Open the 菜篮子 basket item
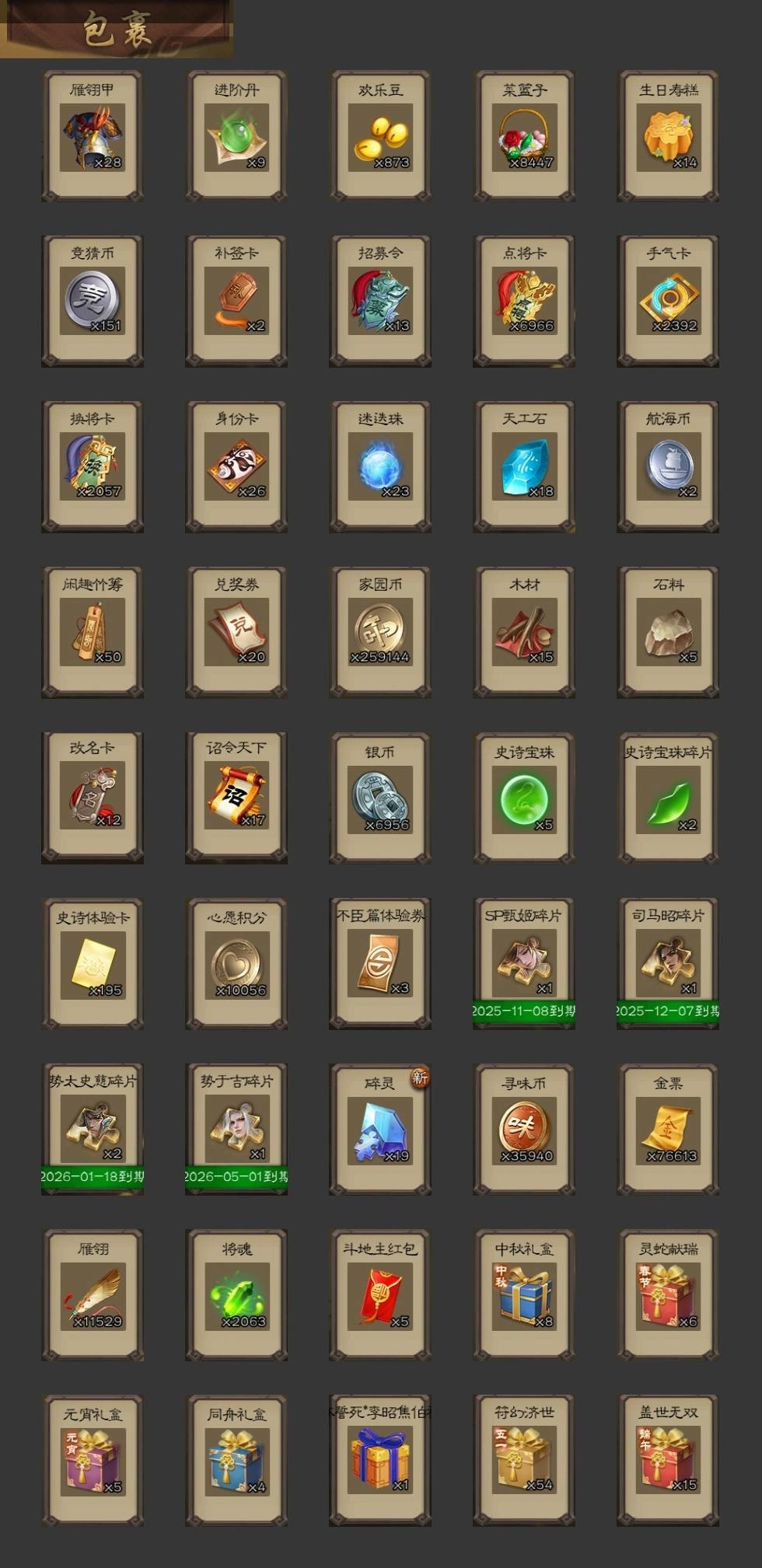This screenshot has width=762, height=1568. pyautogui.click(x=524, y=136)
